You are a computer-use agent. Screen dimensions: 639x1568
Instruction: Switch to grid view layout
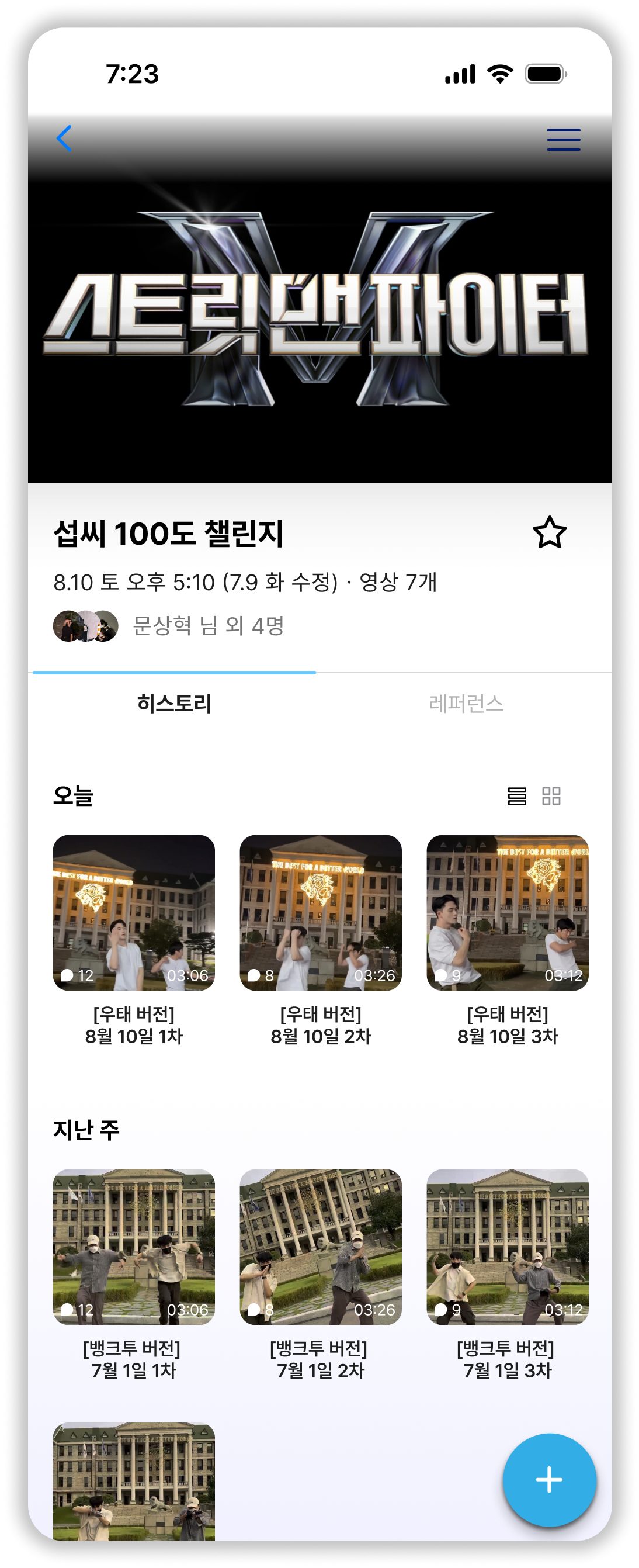tap(551, 795)
